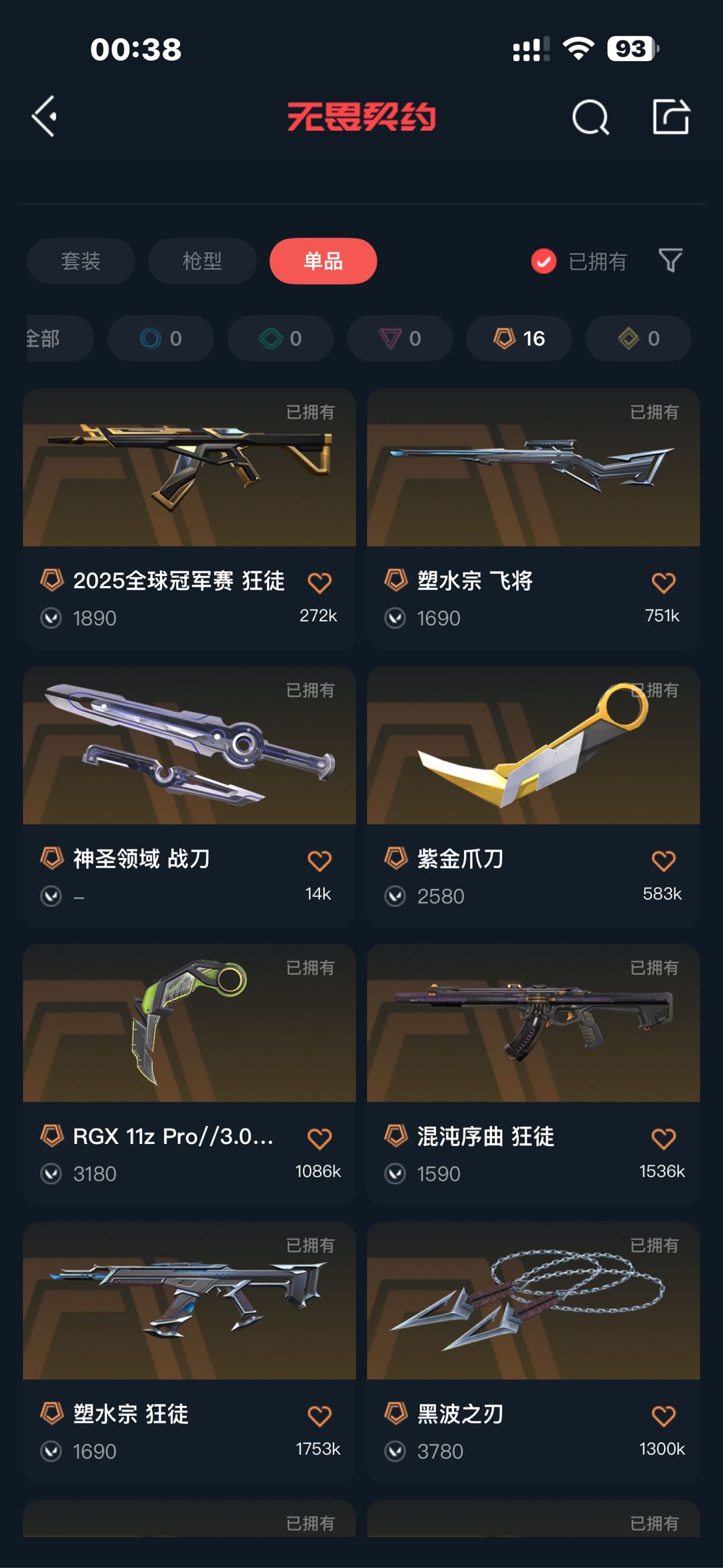This screenshot has width=723, height=1568.
Task: Switch to the 套装 tab
Action: coord(81,261)
